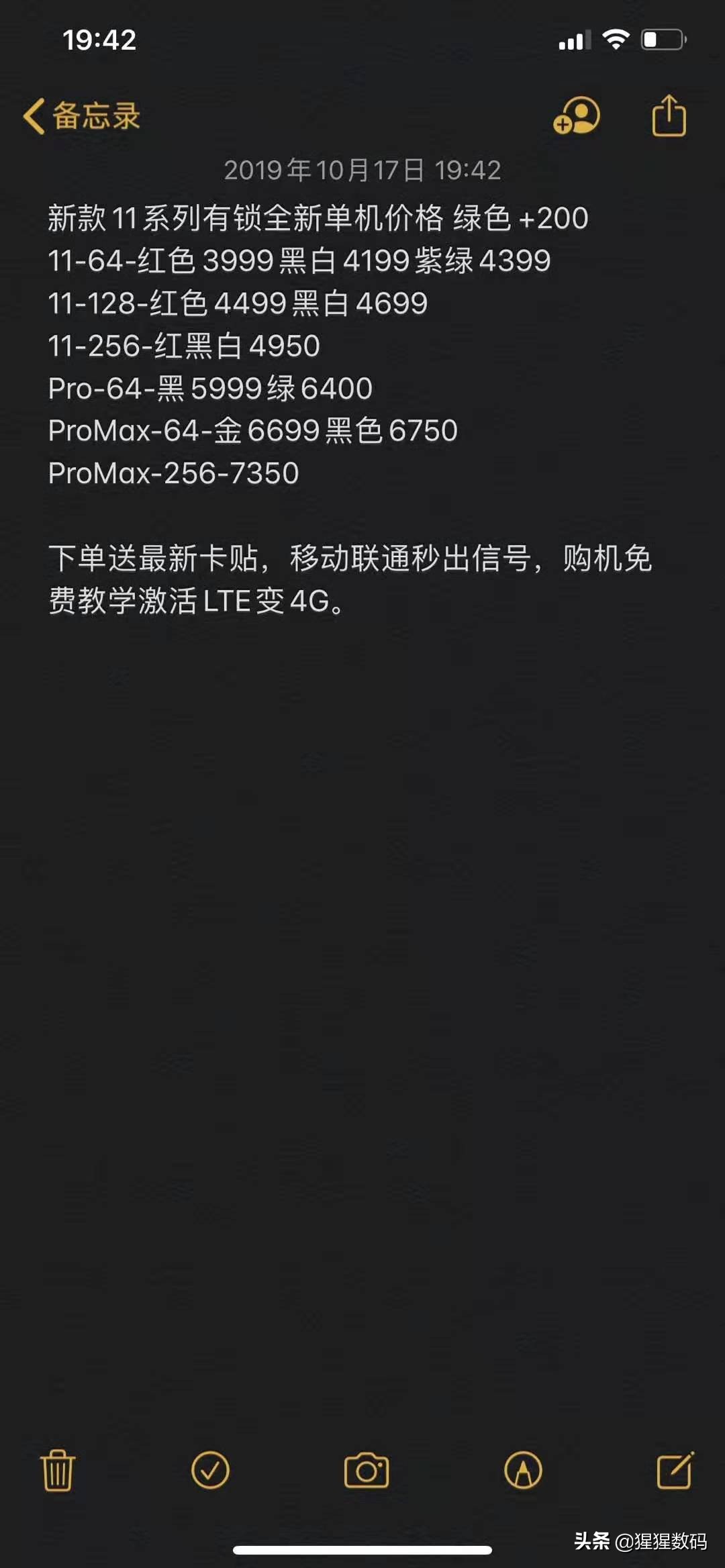Tap the note timestamp 2019年10月17日 19:42
The image size is (725, 1568).
coord(362,170)
